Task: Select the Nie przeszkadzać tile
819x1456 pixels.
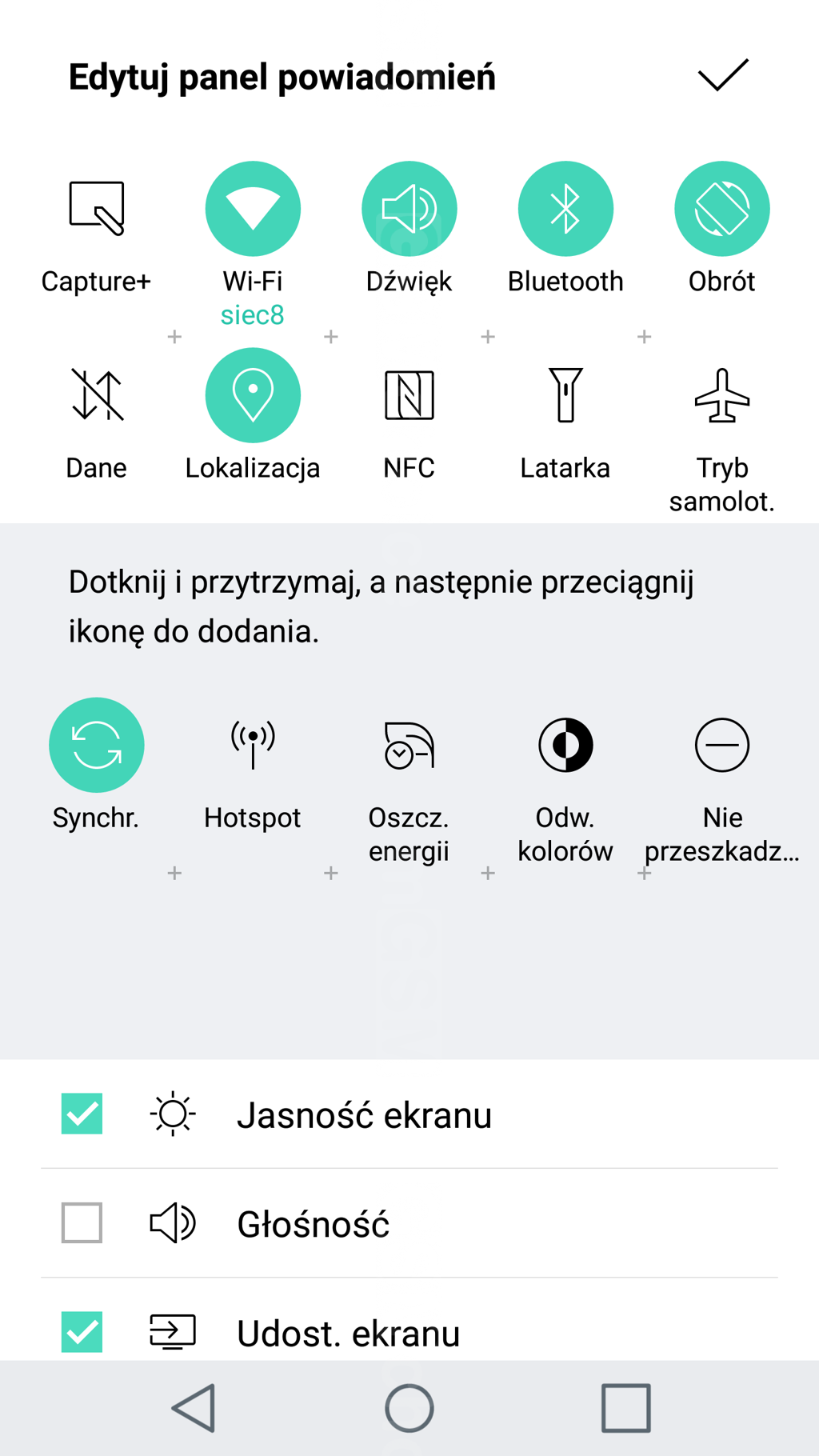Action: click(x=721, y=745)
